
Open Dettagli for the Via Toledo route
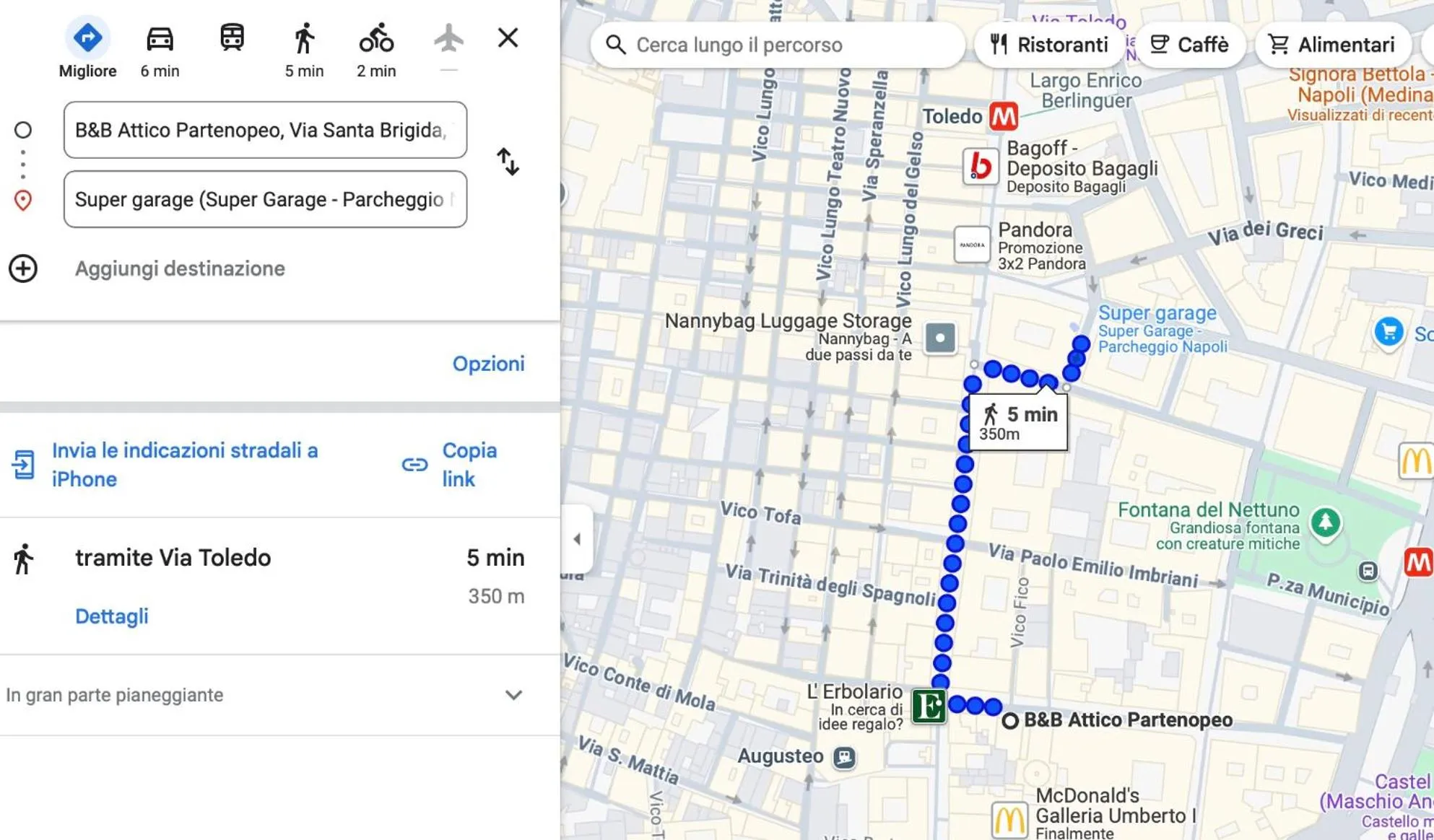pyautogui.click(x=112, y=616)
